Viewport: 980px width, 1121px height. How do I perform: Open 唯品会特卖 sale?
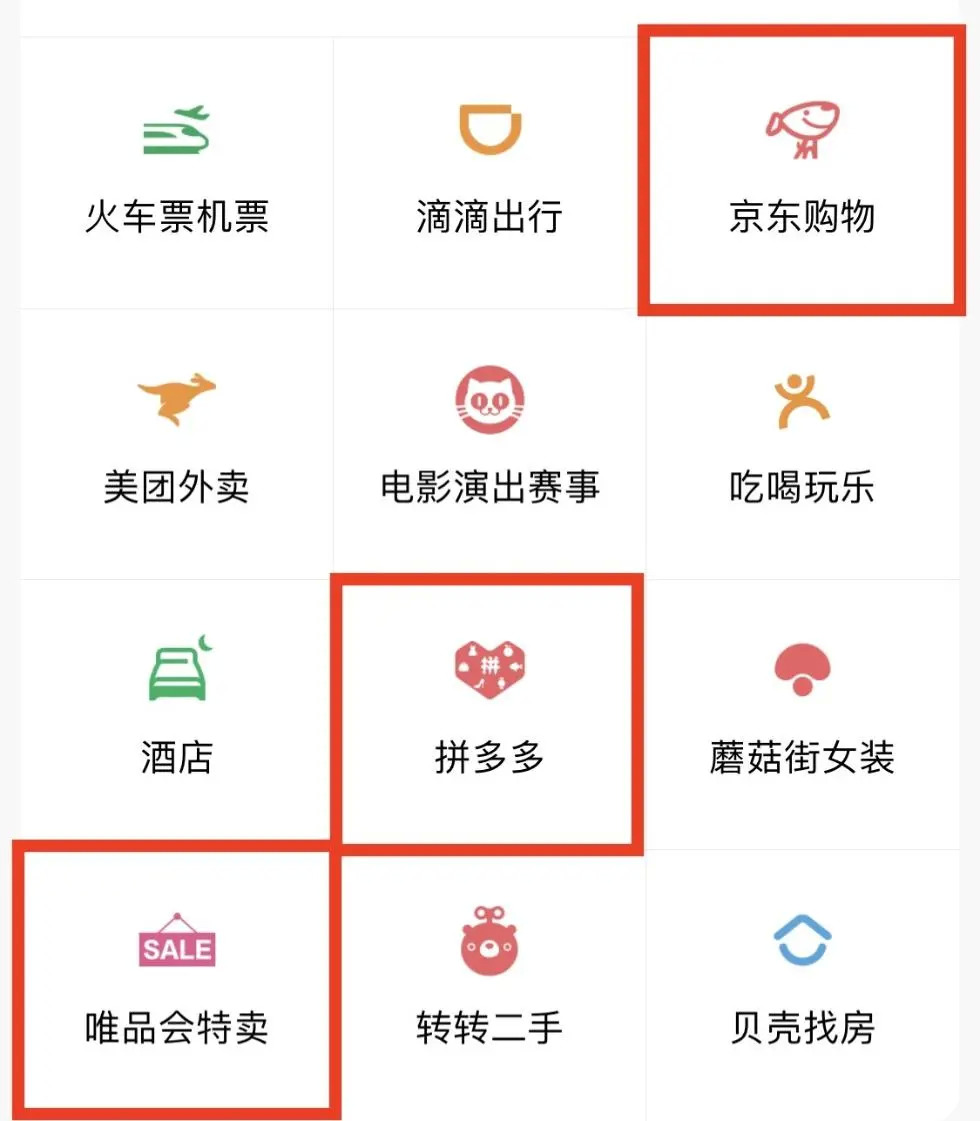pos(177,984)
